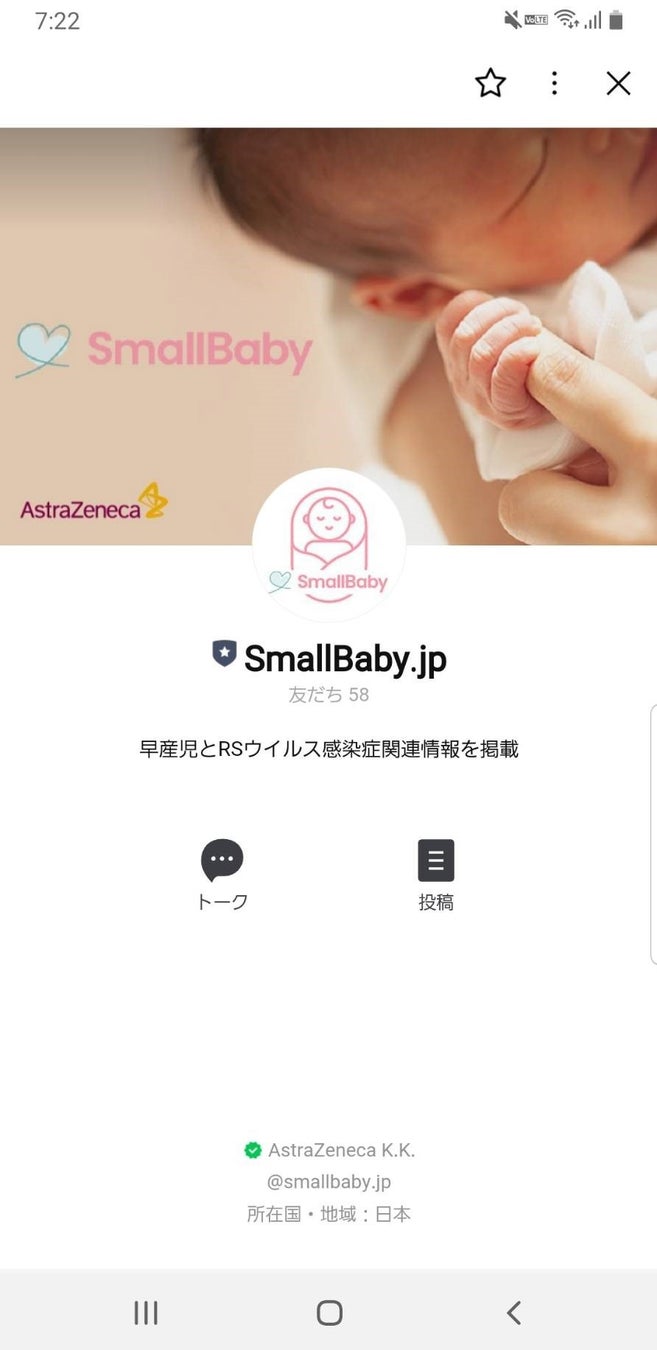Open the three-dot overflow menu

click(x=554, y=83)
